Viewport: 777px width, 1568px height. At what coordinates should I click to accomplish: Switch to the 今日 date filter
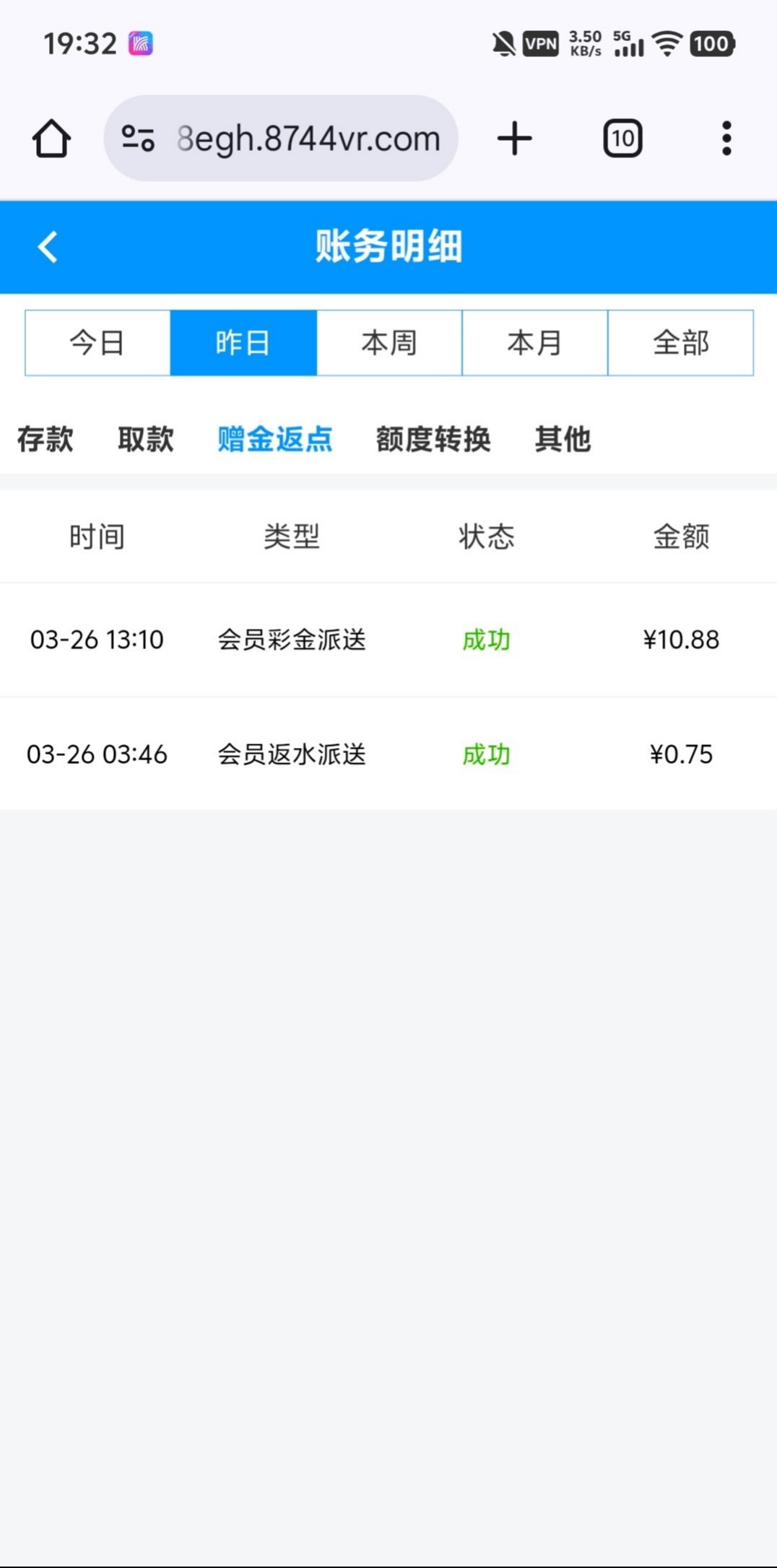pos(97,343)
